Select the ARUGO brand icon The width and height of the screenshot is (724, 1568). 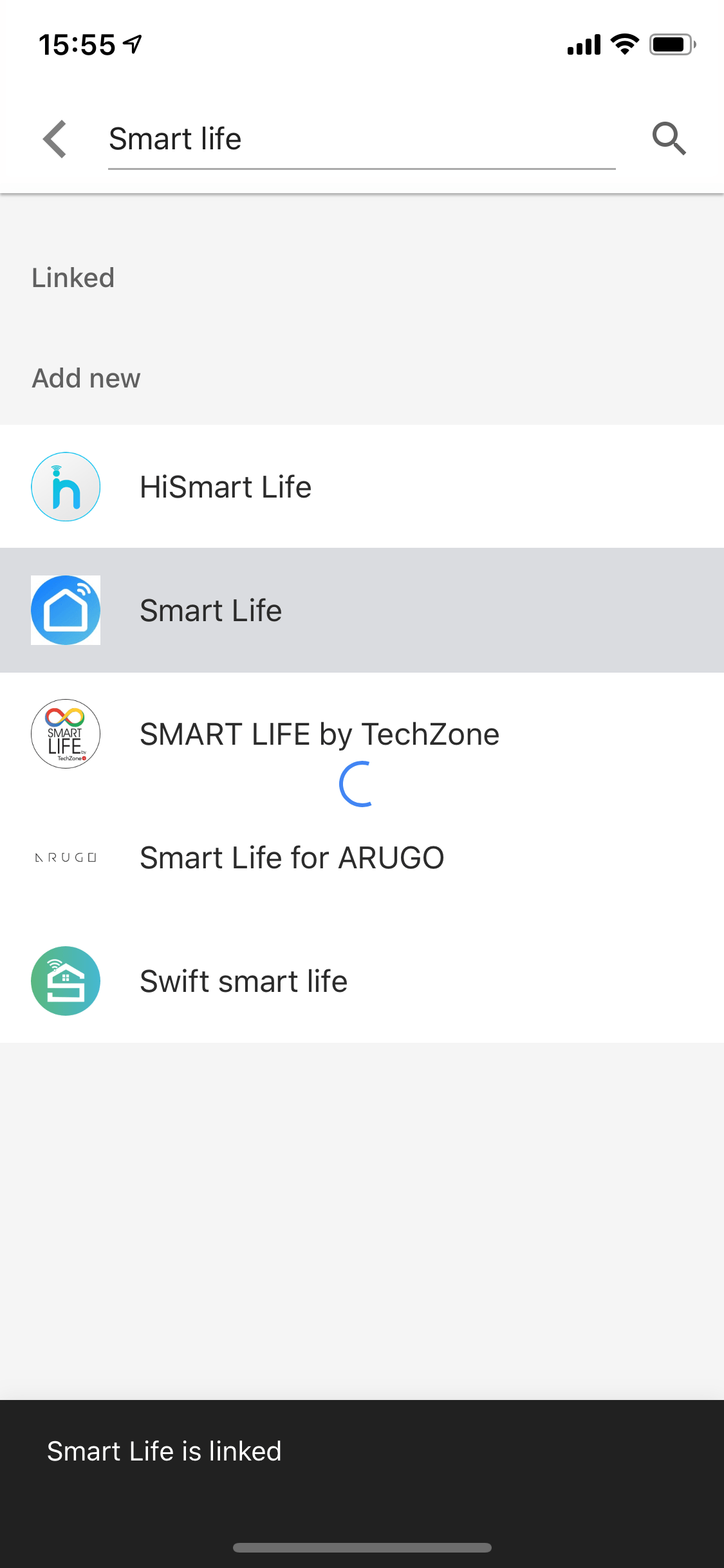point(65,857)
